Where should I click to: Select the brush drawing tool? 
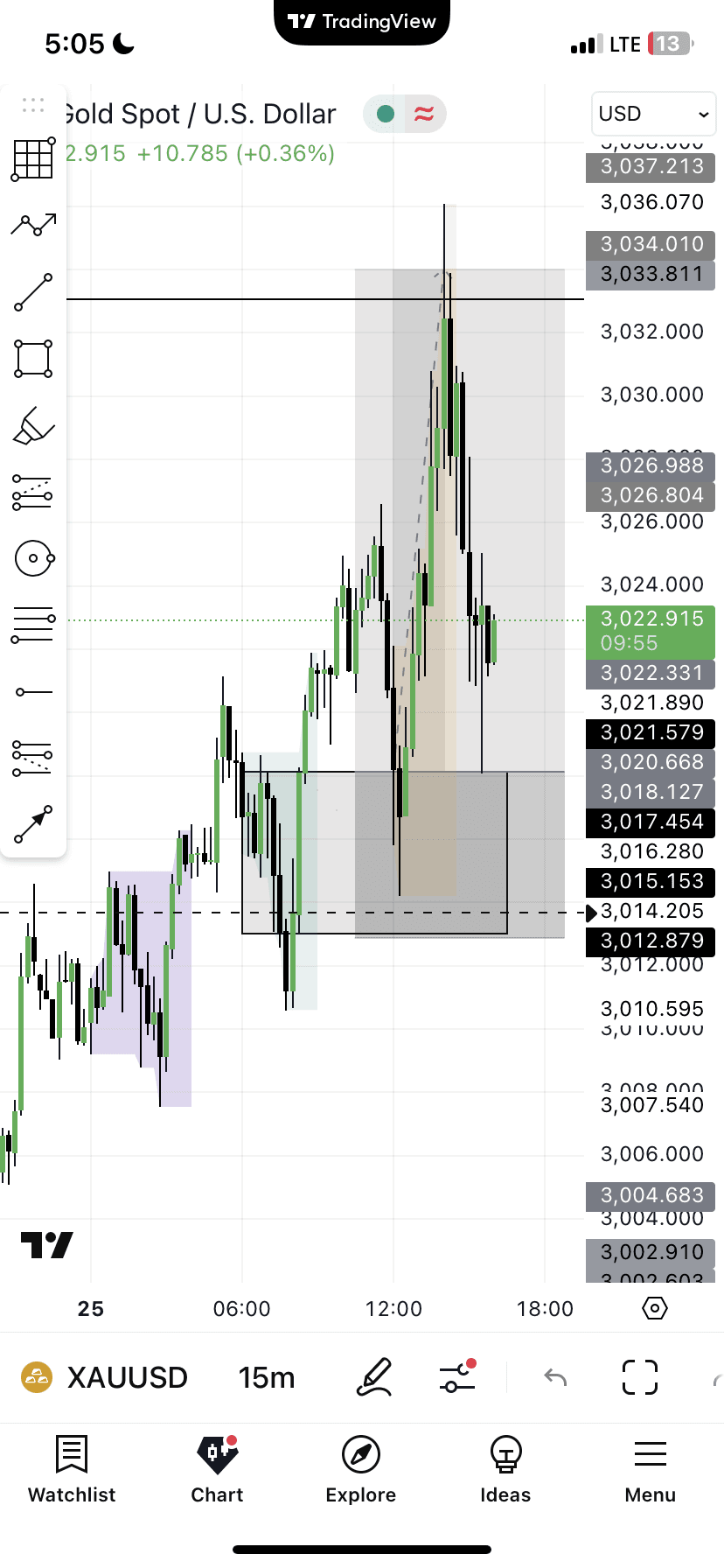(33, 426)
